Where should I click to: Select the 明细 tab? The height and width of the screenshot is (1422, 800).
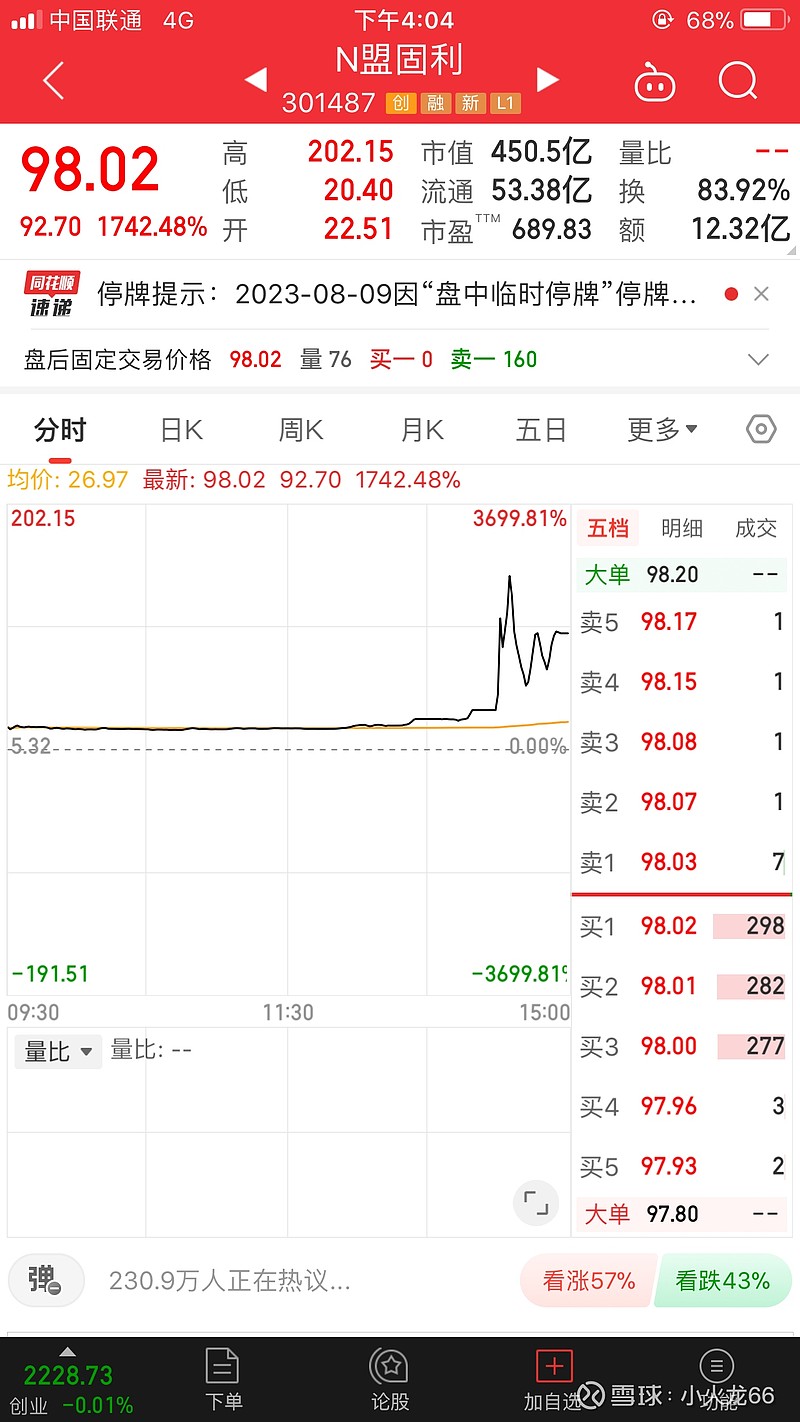(682, 528)
